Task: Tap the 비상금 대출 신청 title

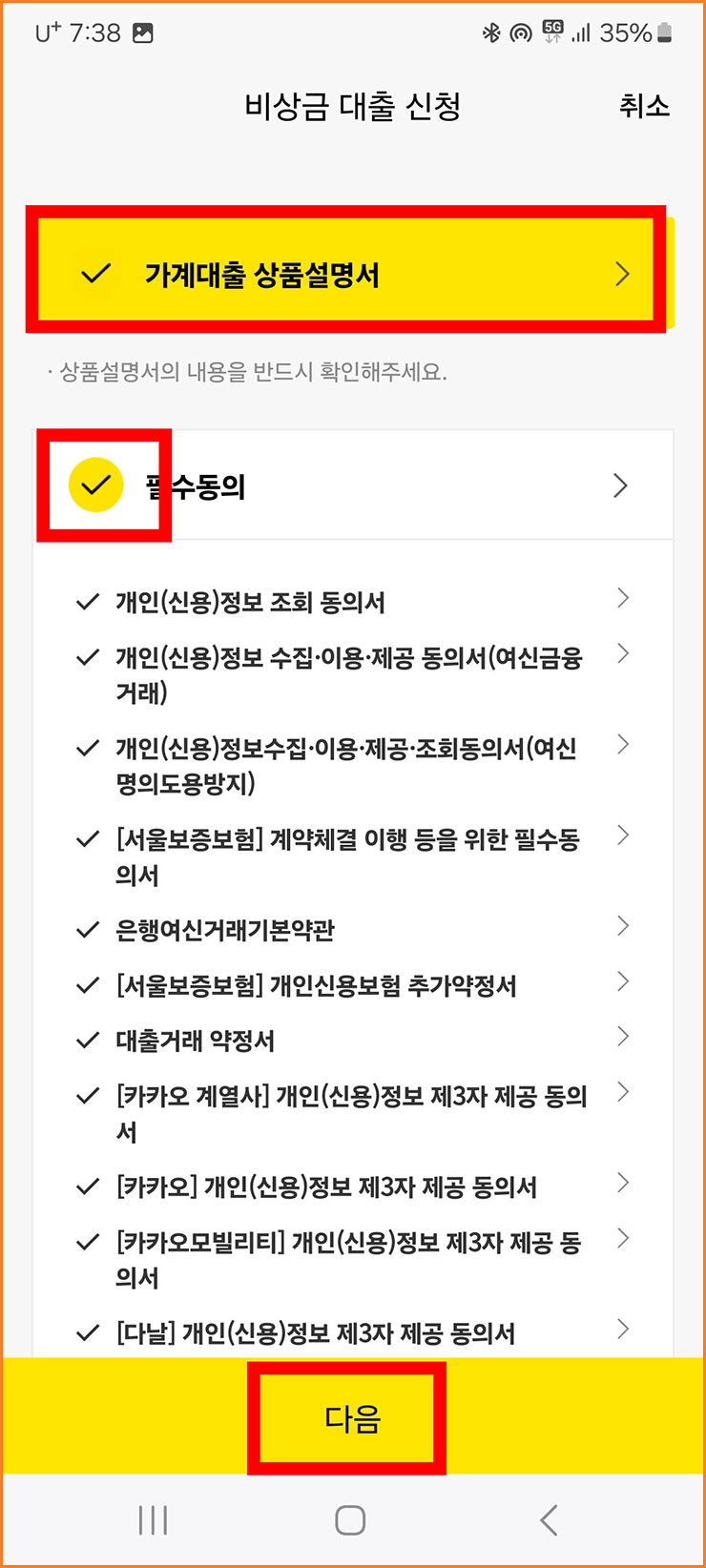Action: [x=353, y=107]
